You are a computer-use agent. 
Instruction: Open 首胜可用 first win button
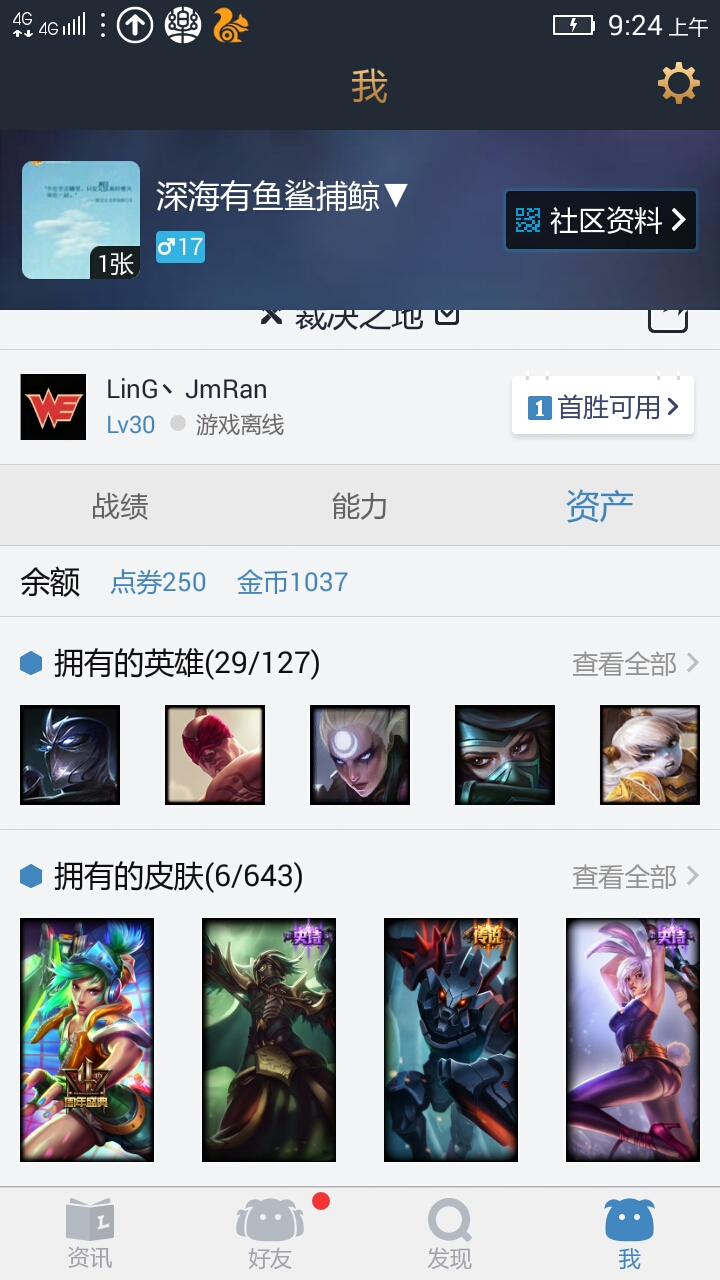tap(603, 406)
